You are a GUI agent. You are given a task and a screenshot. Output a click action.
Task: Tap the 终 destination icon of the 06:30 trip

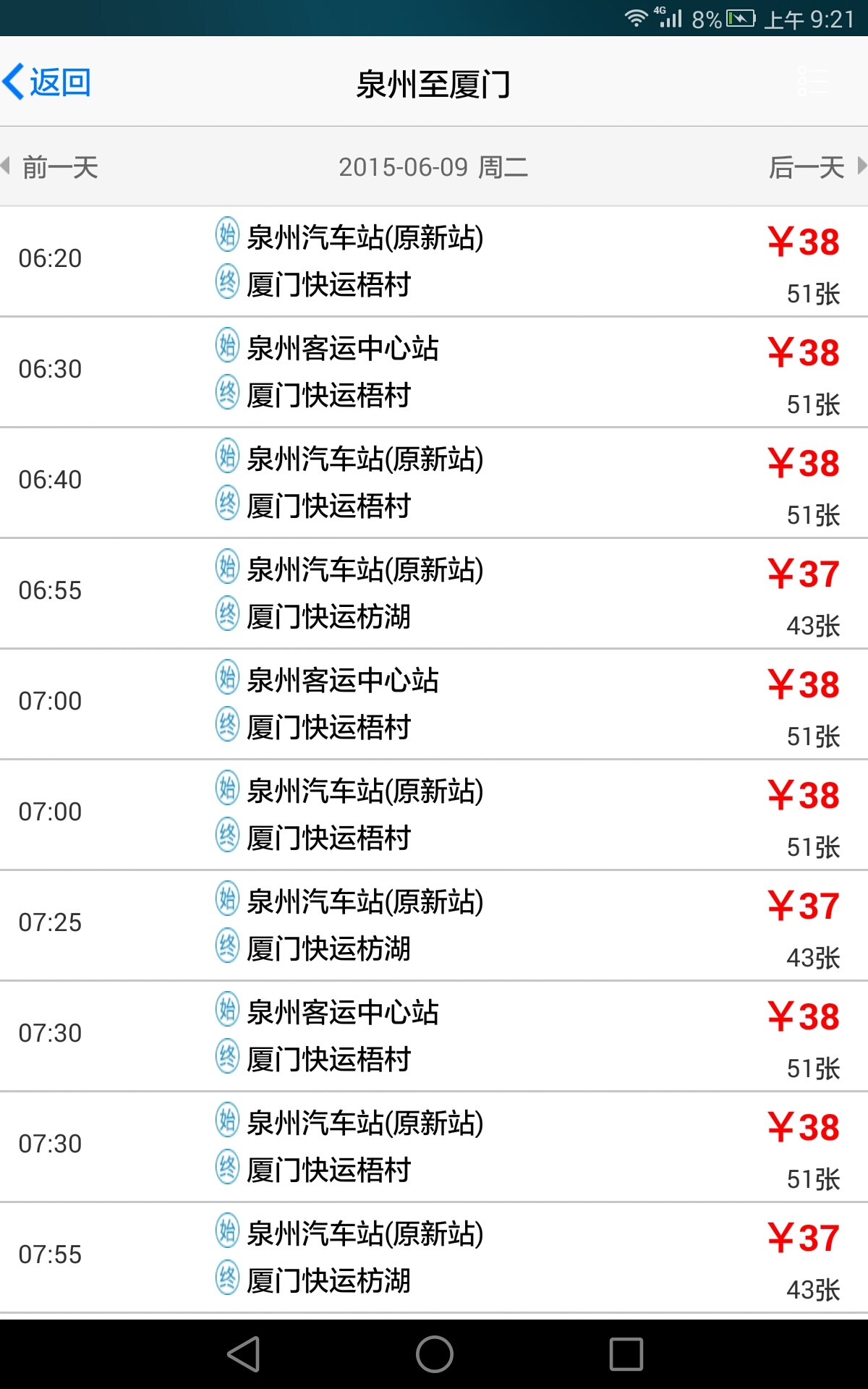(225, 395)
